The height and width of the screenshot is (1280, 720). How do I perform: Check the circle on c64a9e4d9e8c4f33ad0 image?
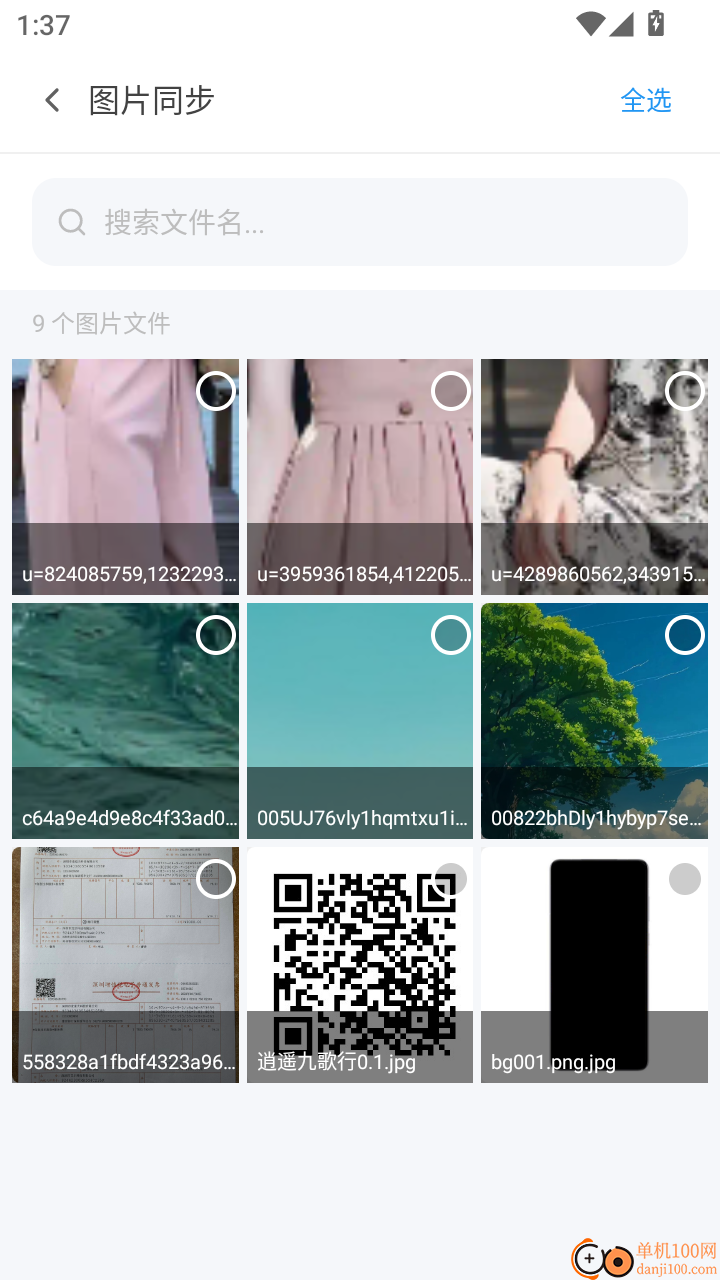click(x=216, y=635)
